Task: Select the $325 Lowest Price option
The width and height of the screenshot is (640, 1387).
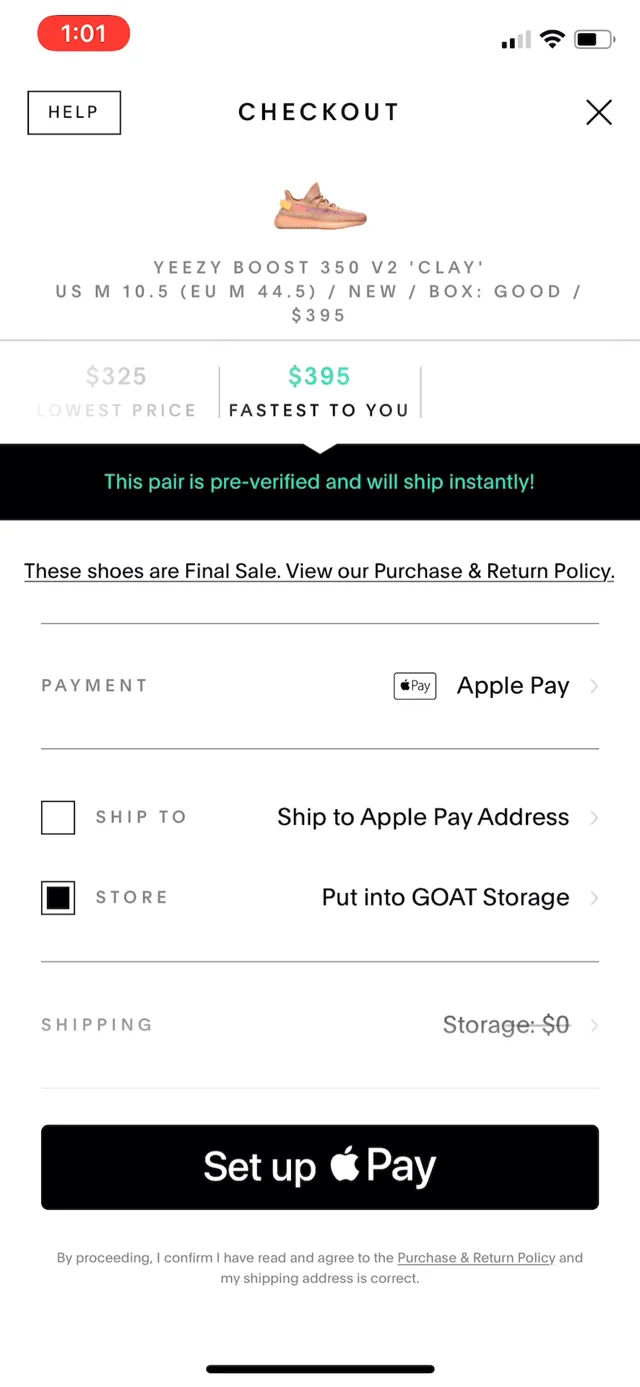Action: tap(116, 391)
